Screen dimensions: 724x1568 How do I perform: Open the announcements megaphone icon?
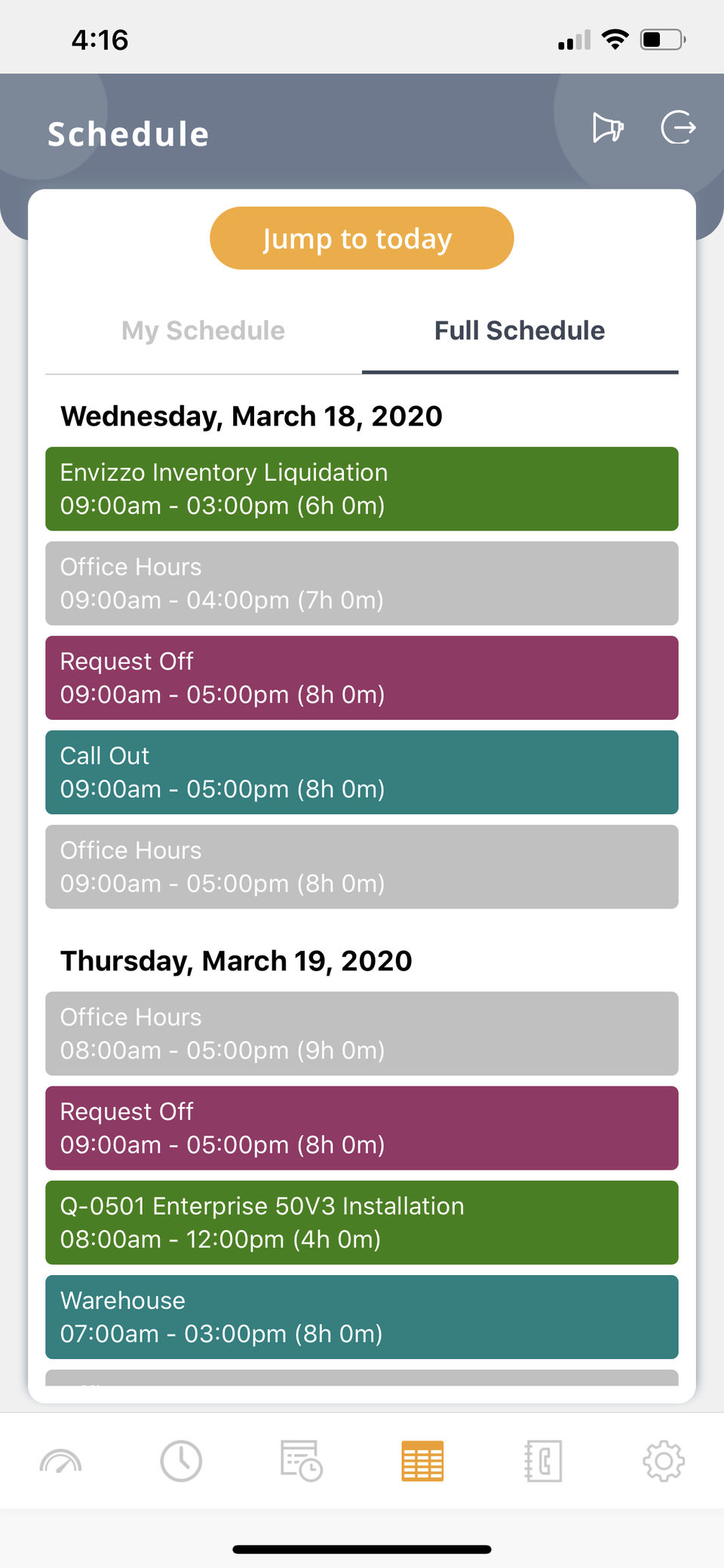click(x=607, y=128)
